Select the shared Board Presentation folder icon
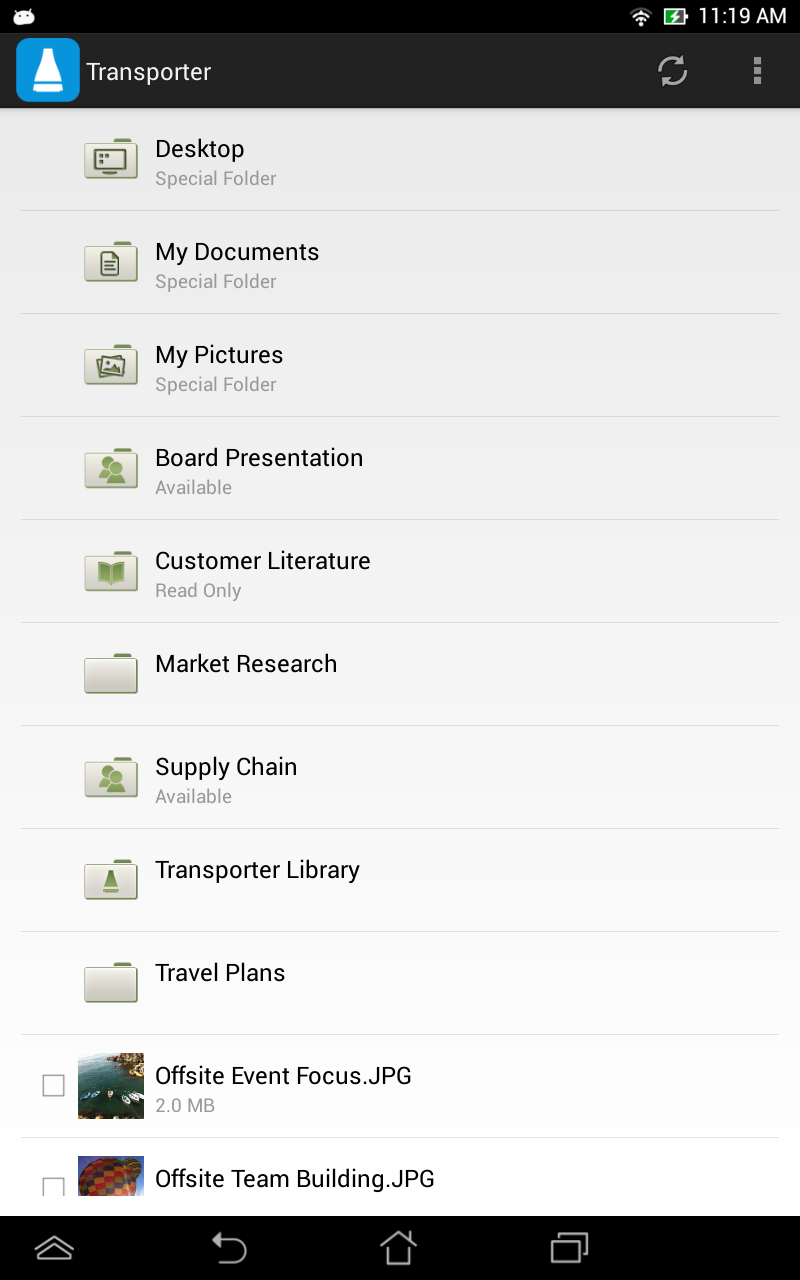This screenshot has width=800, height=1280. (110, 468)
